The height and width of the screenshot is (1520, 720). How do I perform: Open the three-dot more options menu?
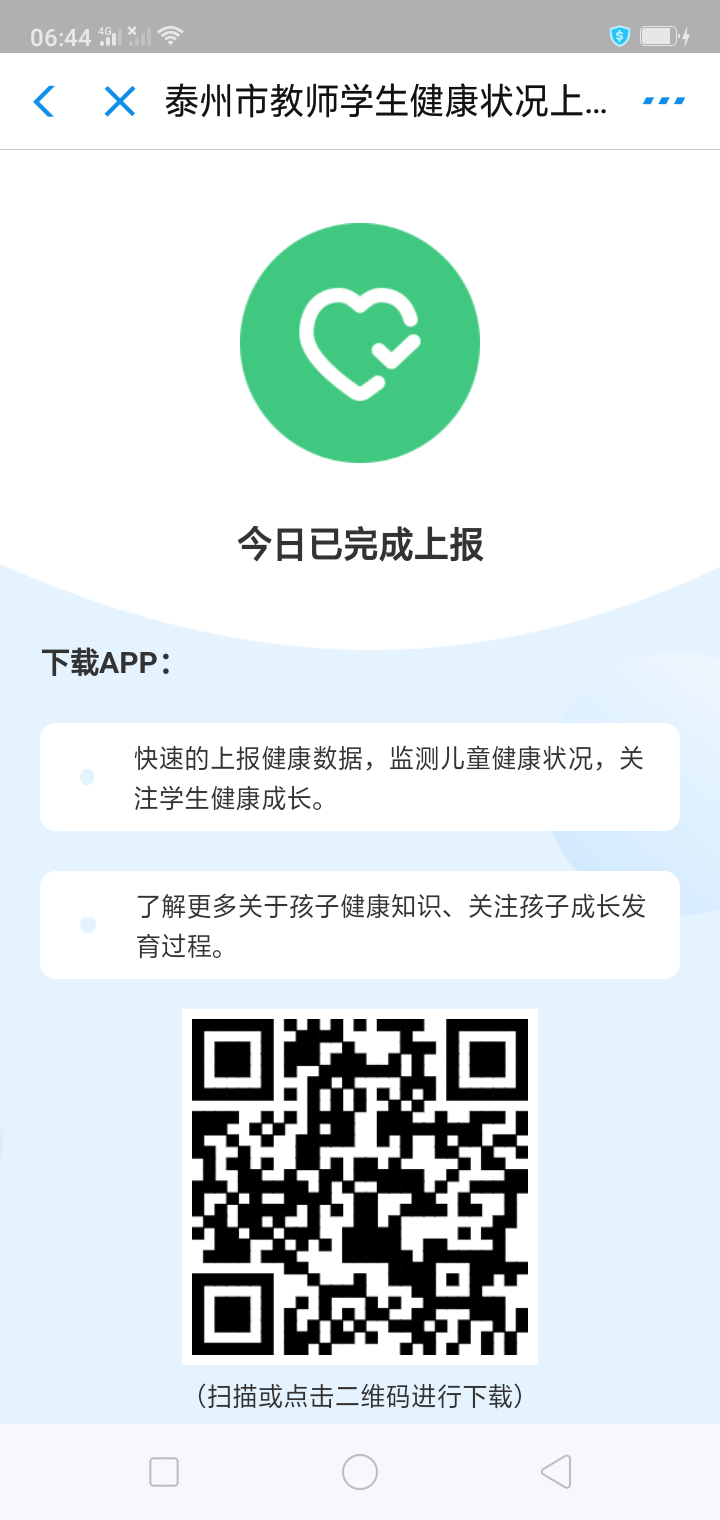click(664, 101)
